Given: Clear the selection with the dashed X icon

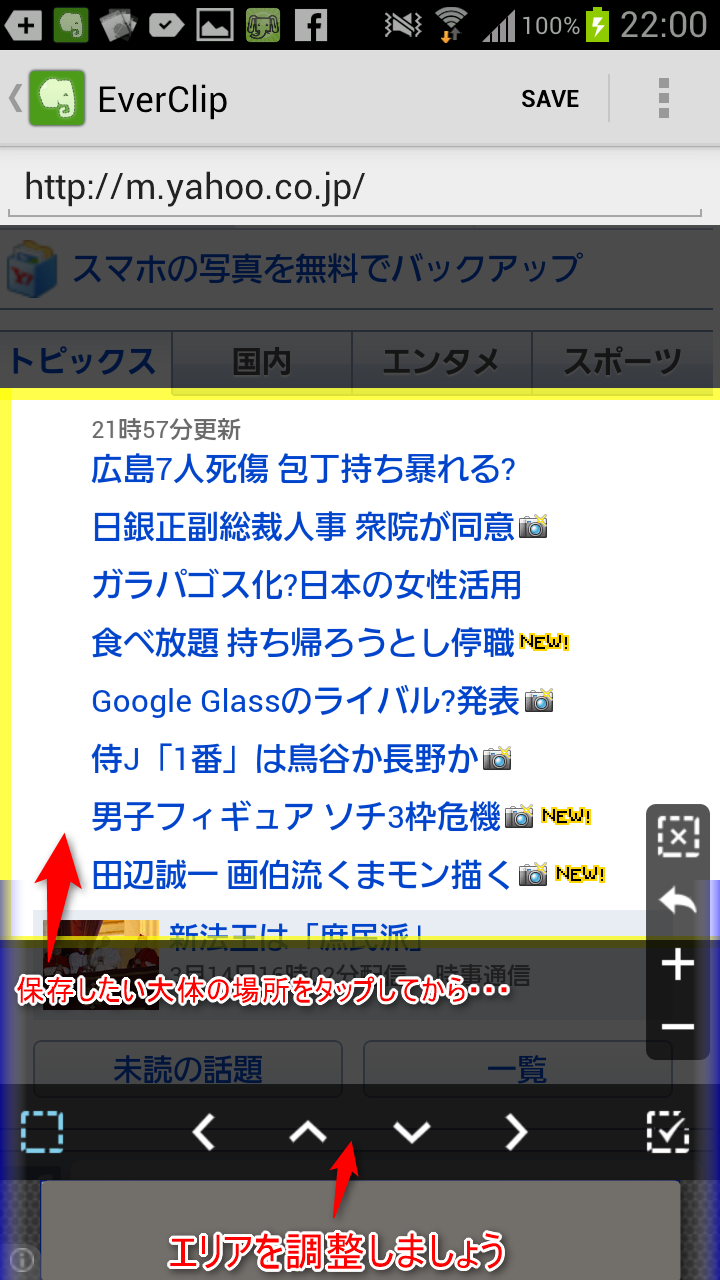Looking at the screenshot, I should pyautogui.click(x=678, y=837).
